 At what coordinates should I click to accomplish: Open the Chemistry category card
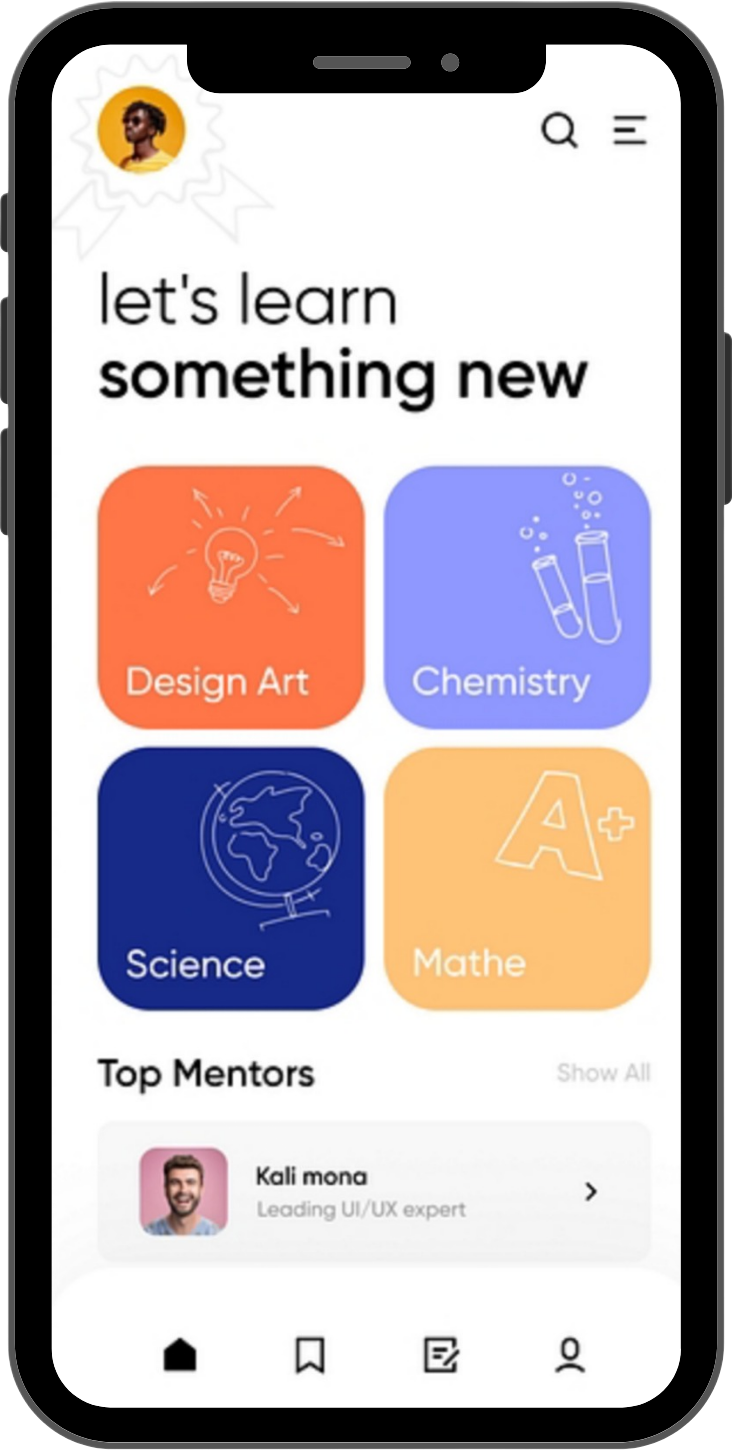[518, 597]
